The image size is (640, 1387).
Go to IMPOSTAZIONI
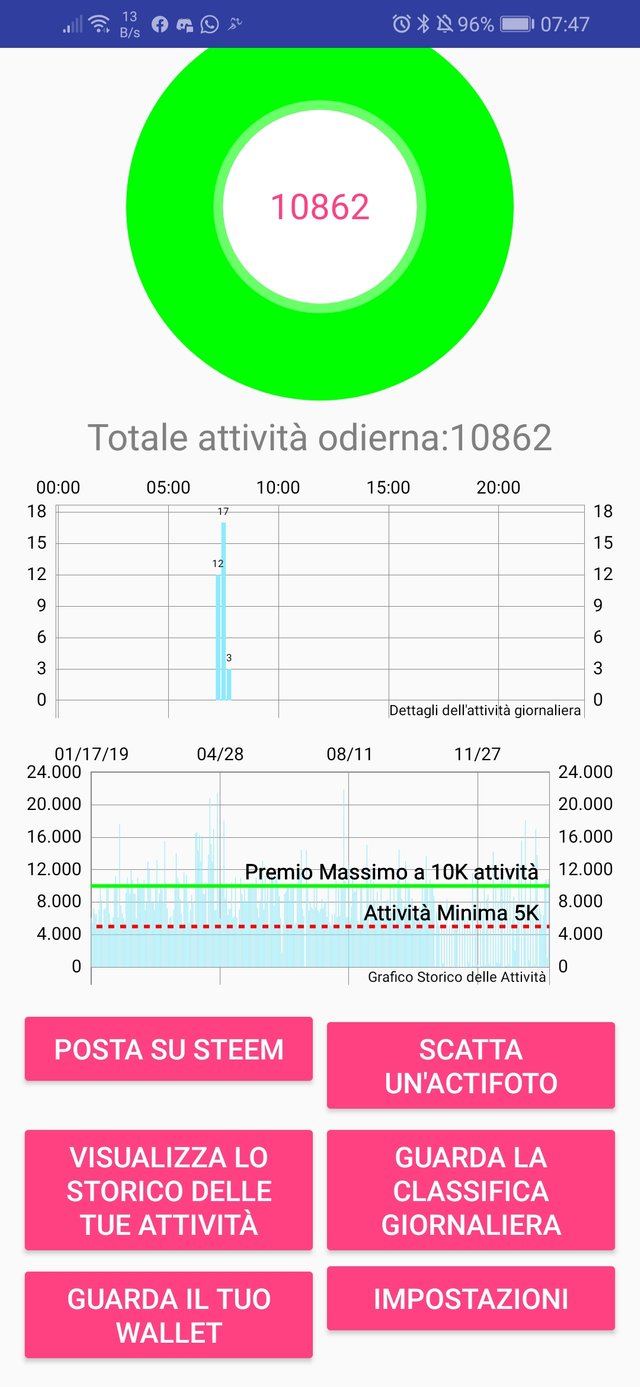(471, 1298)
